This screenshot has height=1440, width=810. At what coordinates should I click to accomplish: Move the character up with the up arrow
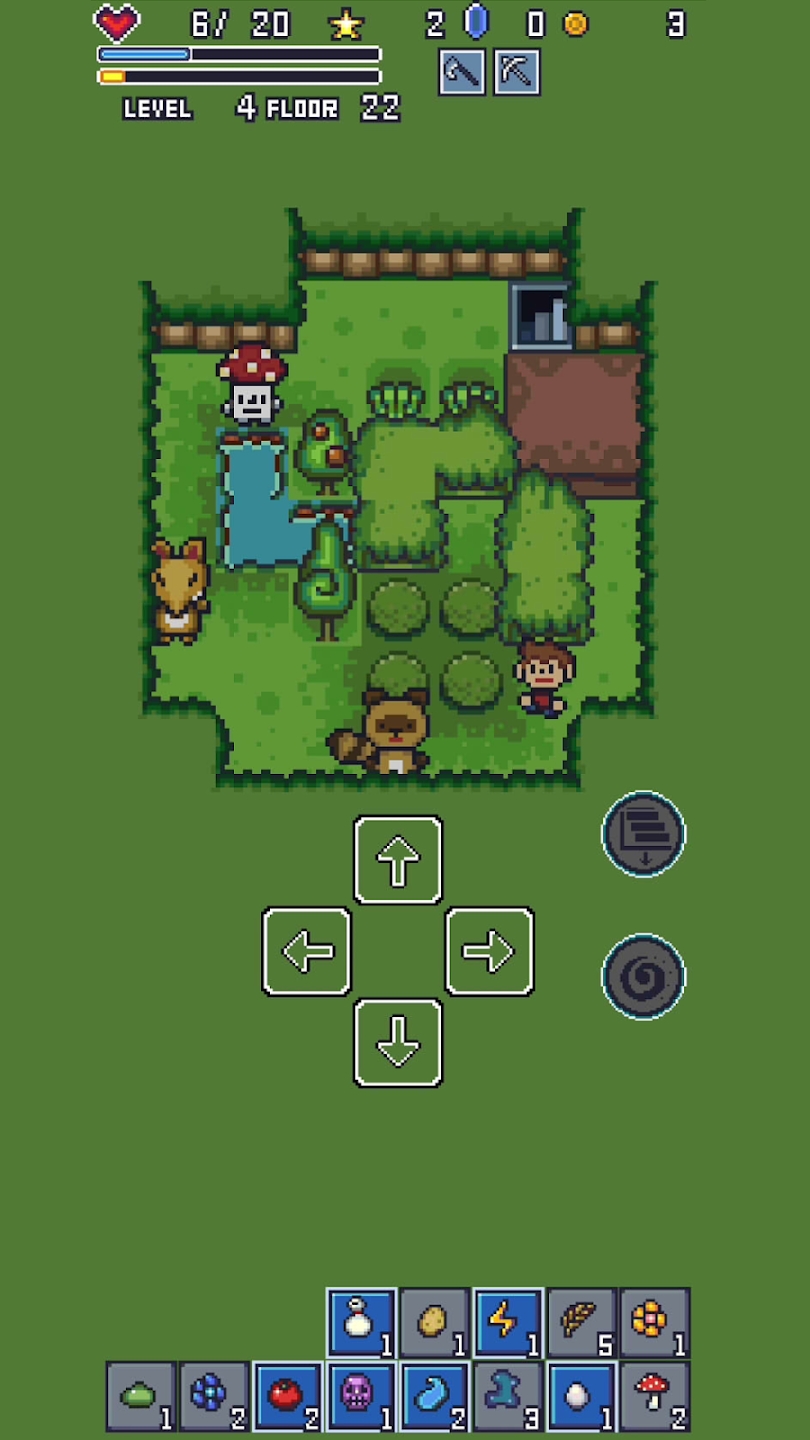[398, 860]
